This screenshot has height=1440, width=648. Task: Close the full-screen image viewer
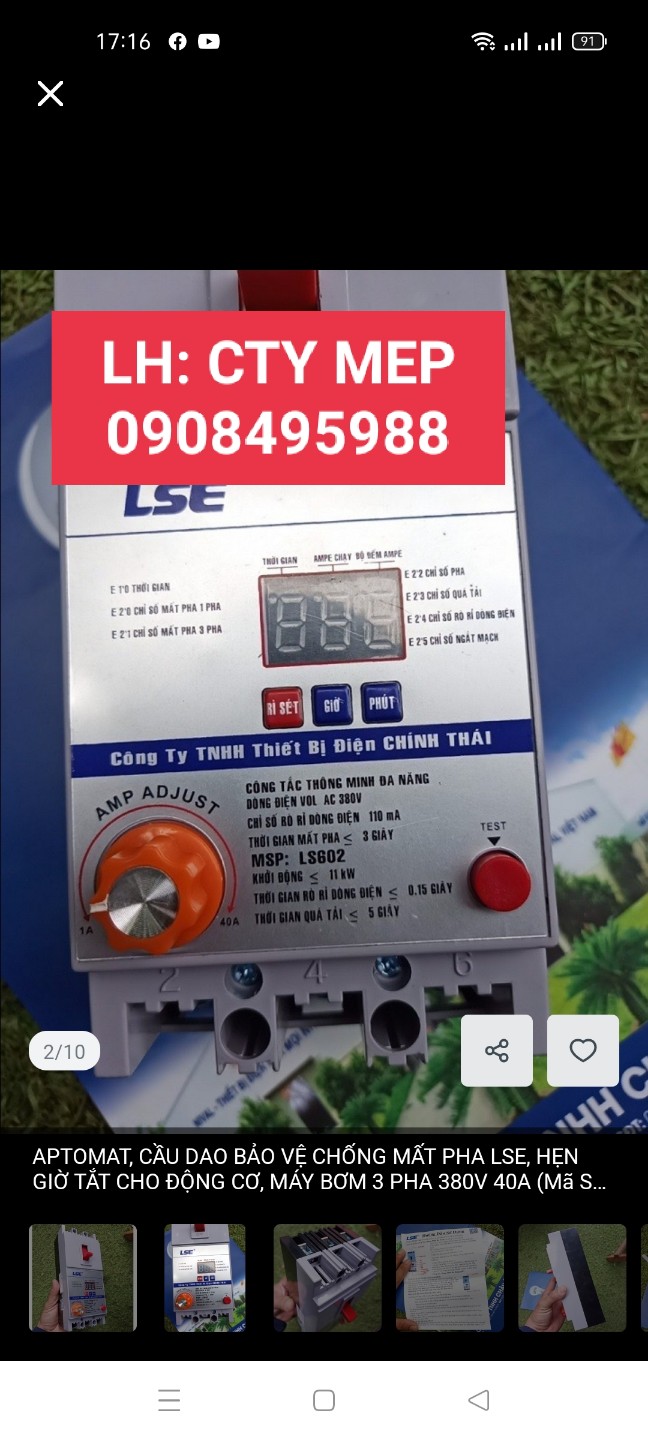tap(50, 94)
